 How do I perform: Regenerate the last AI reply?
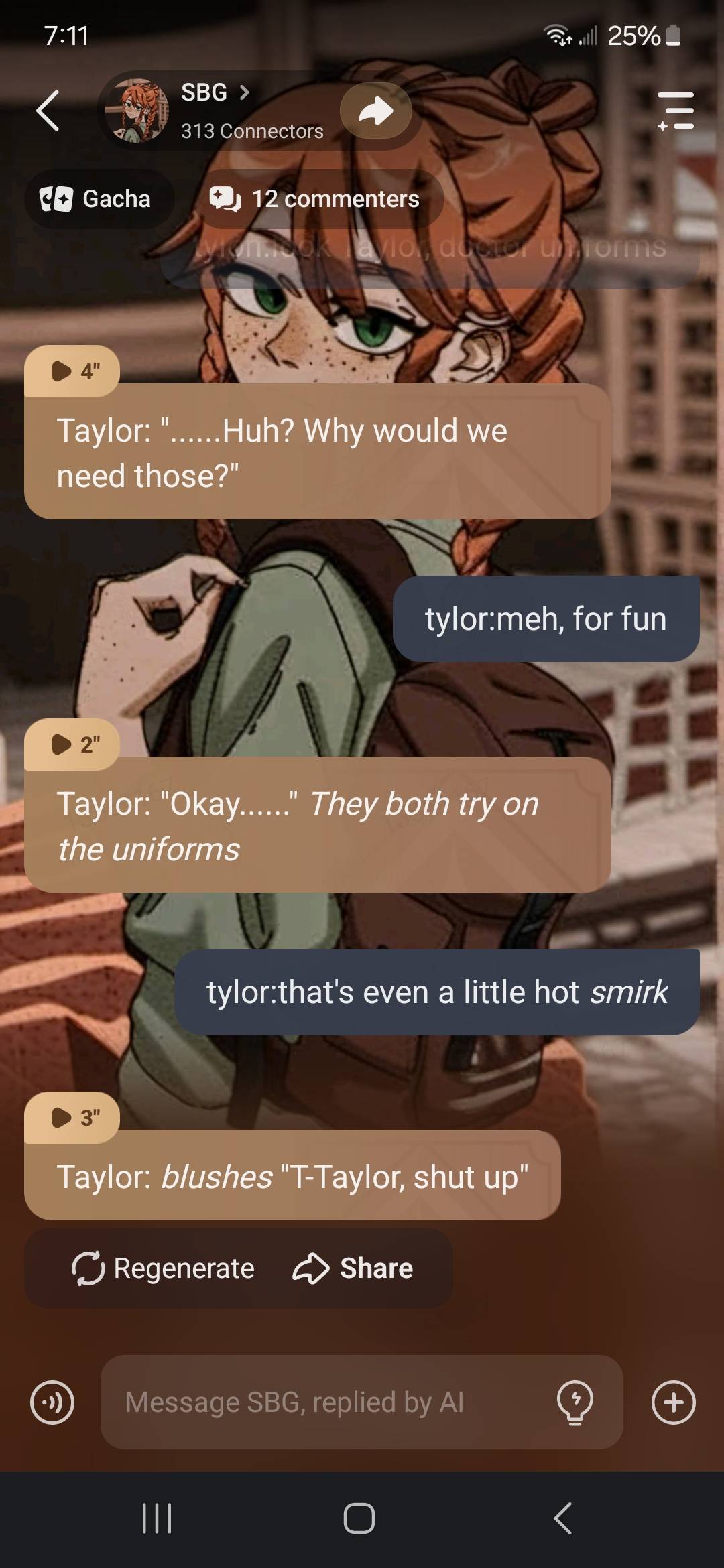coord(164,1268)
